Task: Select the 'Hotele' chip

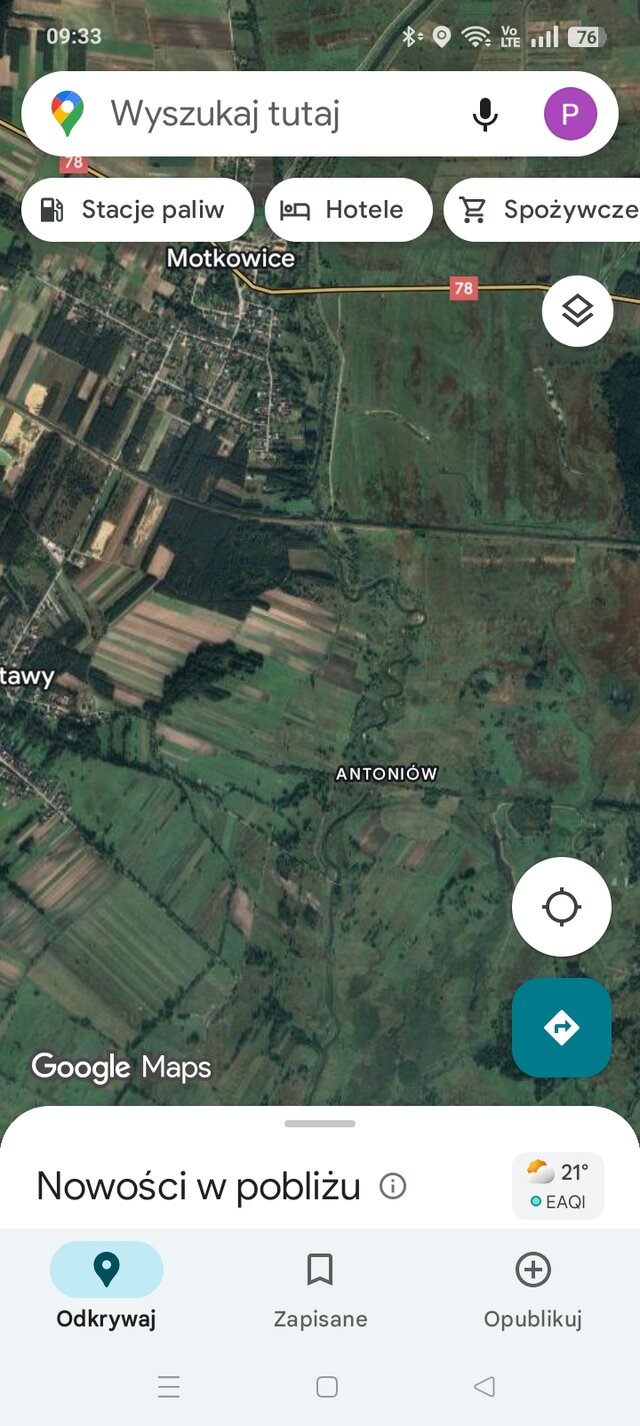Action: (348, 210)
